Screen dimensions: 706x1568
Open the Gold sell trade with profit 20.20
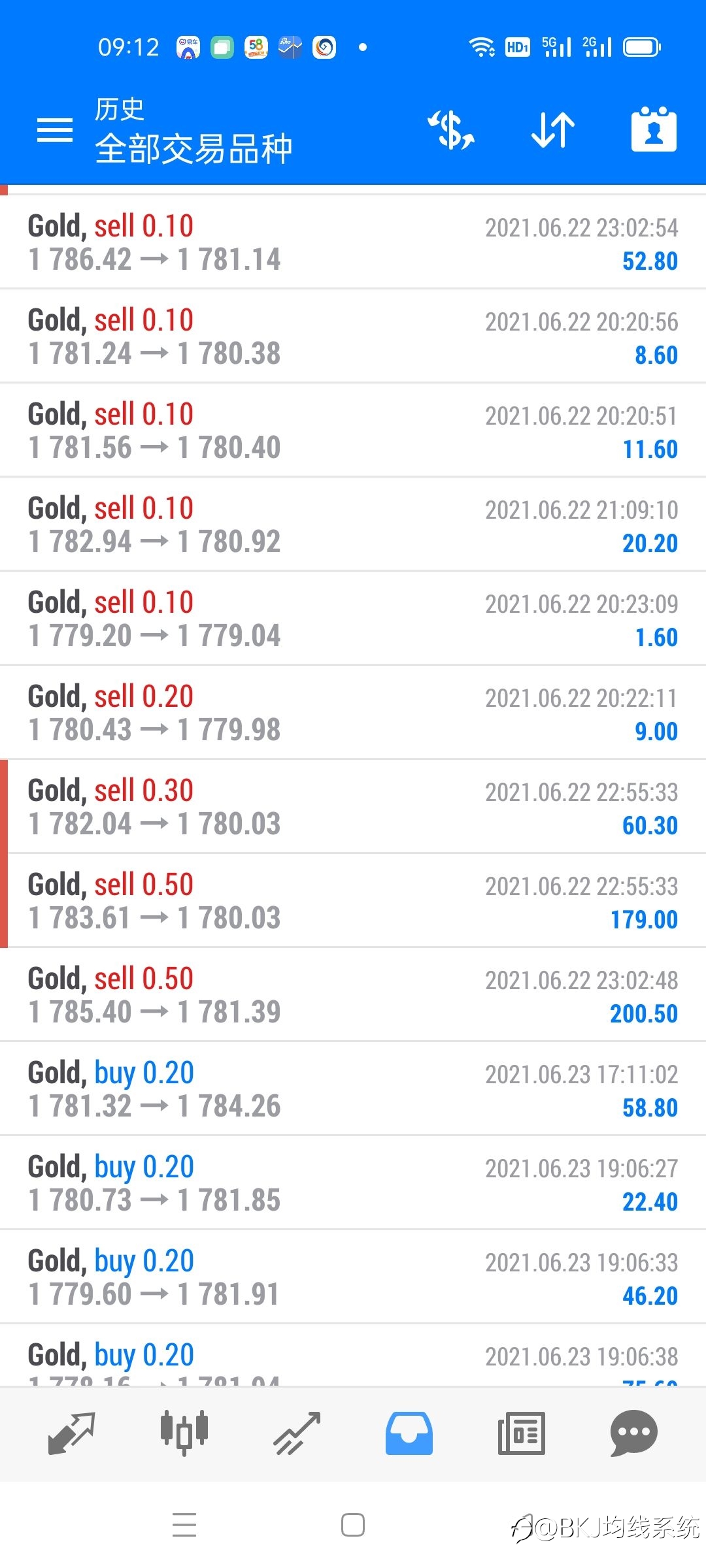pos(353,525)
